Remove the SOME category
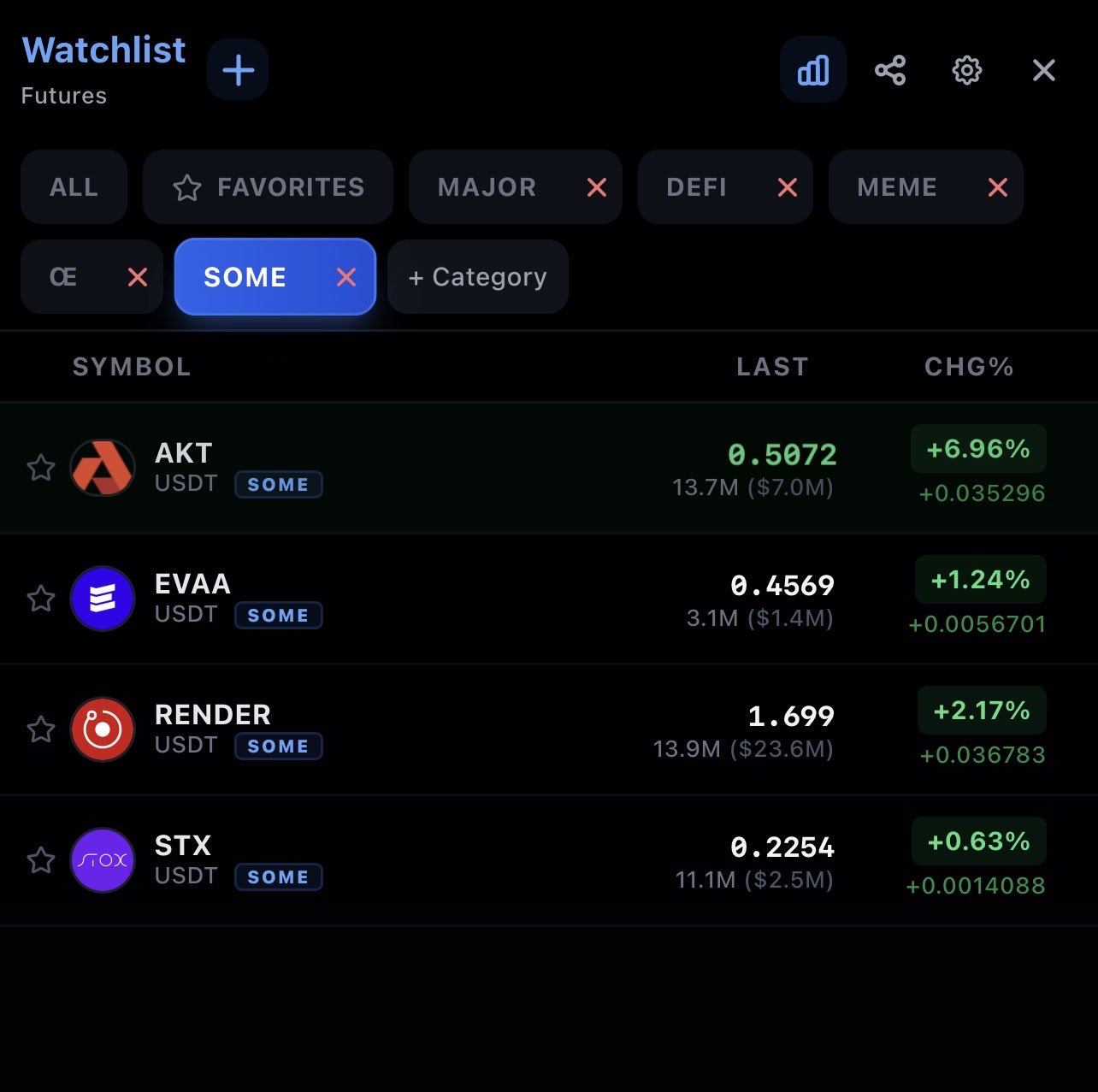Viewport: 1098px width, 1092px height. (346, 277)
